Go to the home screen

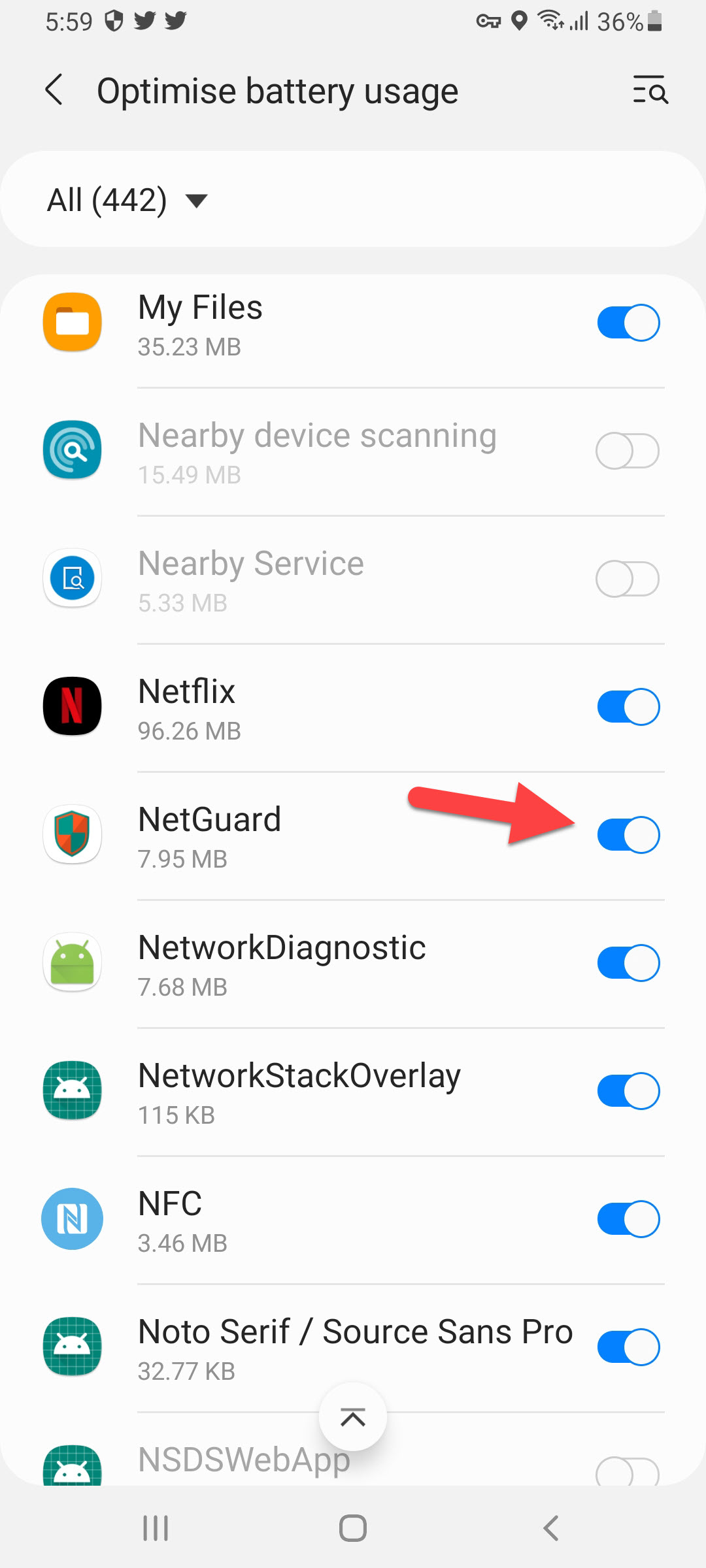tap(353, 1529)
